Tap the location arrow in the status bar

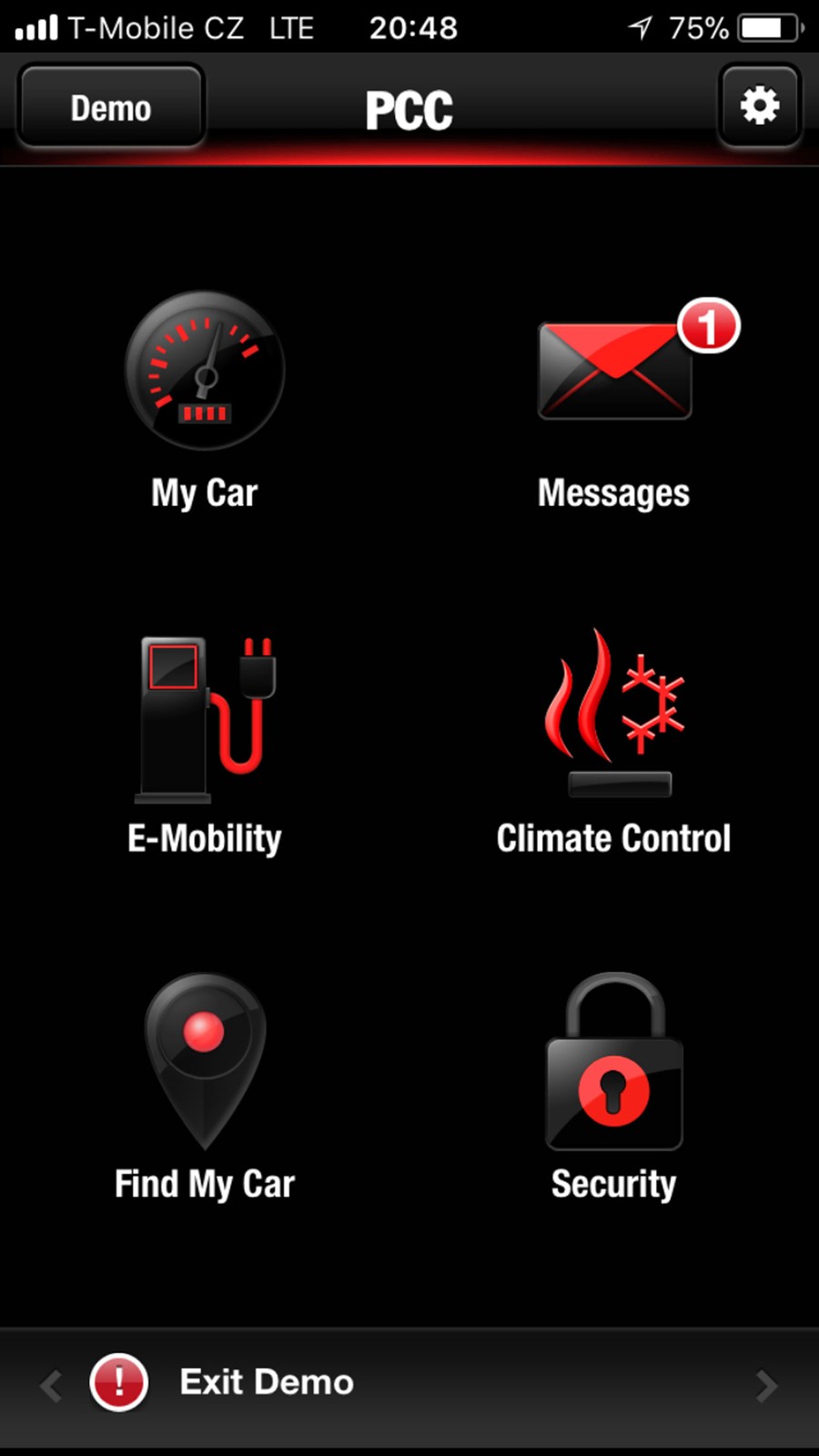point(641,27)
